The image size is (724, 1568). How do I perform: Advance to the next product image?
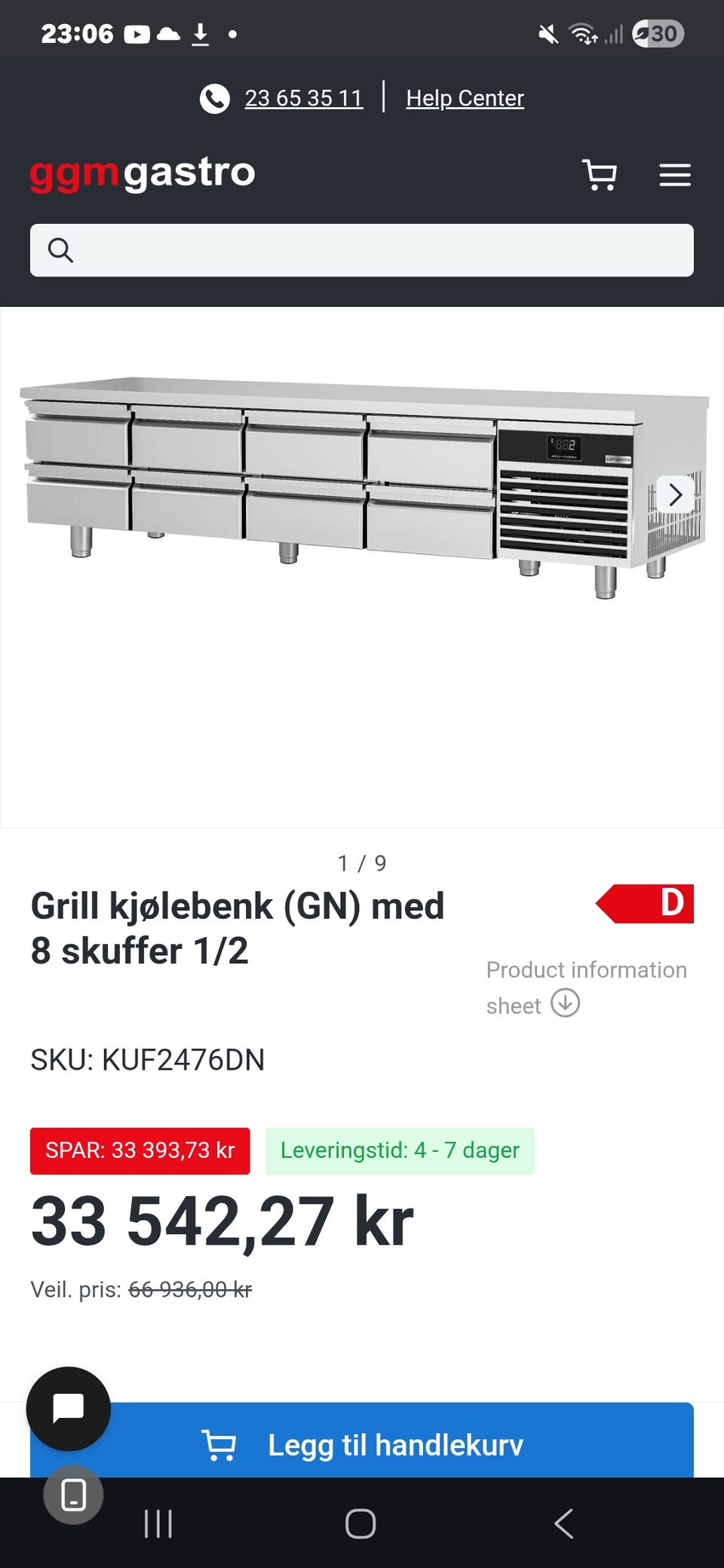(x=673, y=495)
